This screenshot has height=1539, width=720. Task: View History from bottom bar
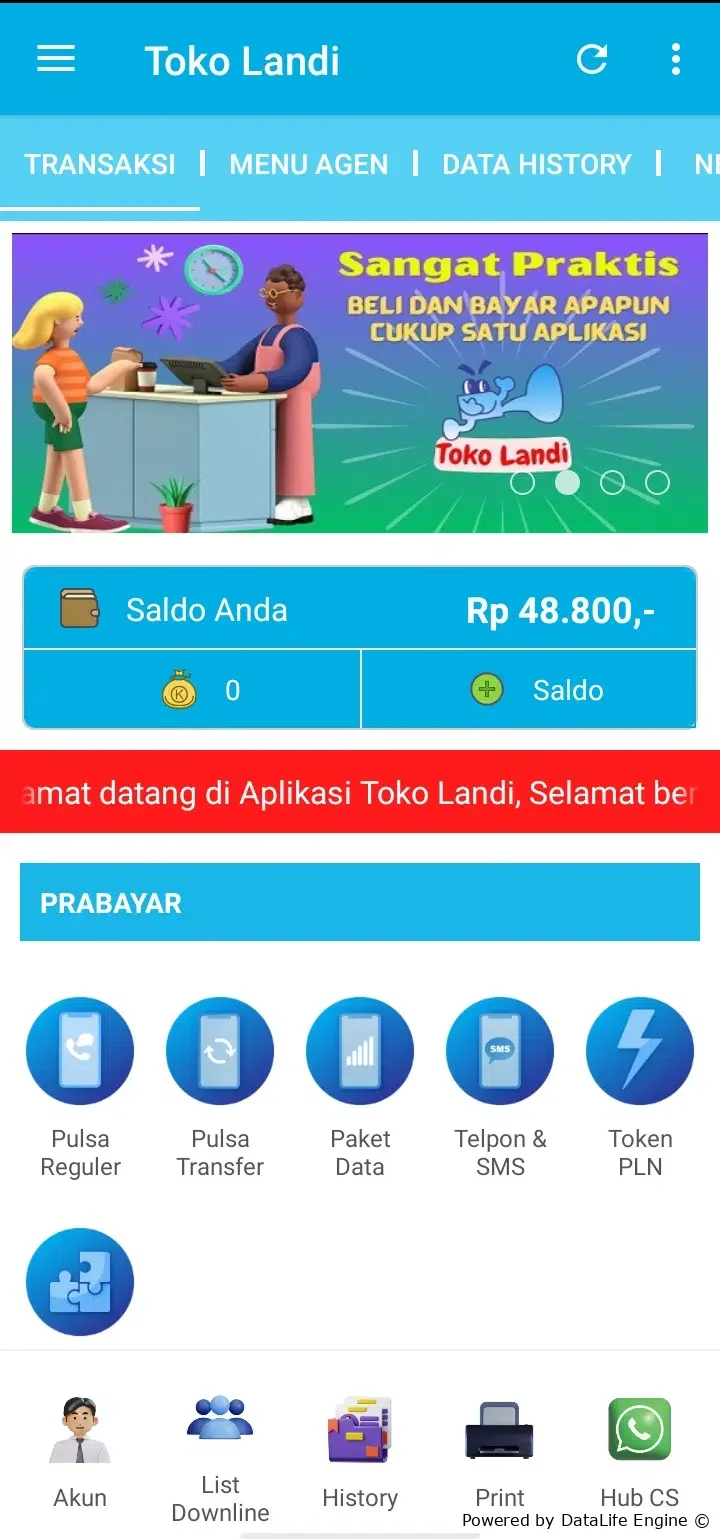(360, 1452)
